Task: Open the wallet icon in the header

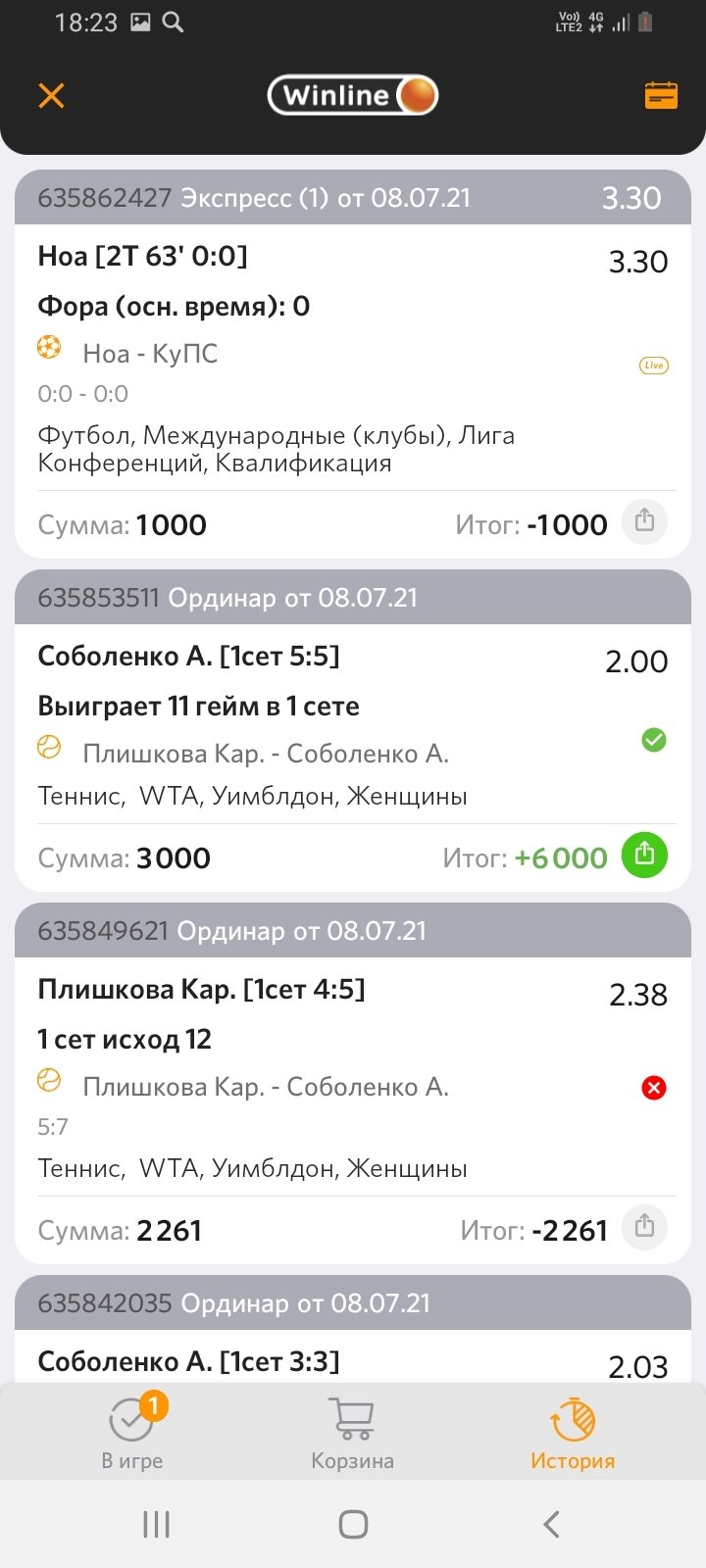Action: point(661,95)
